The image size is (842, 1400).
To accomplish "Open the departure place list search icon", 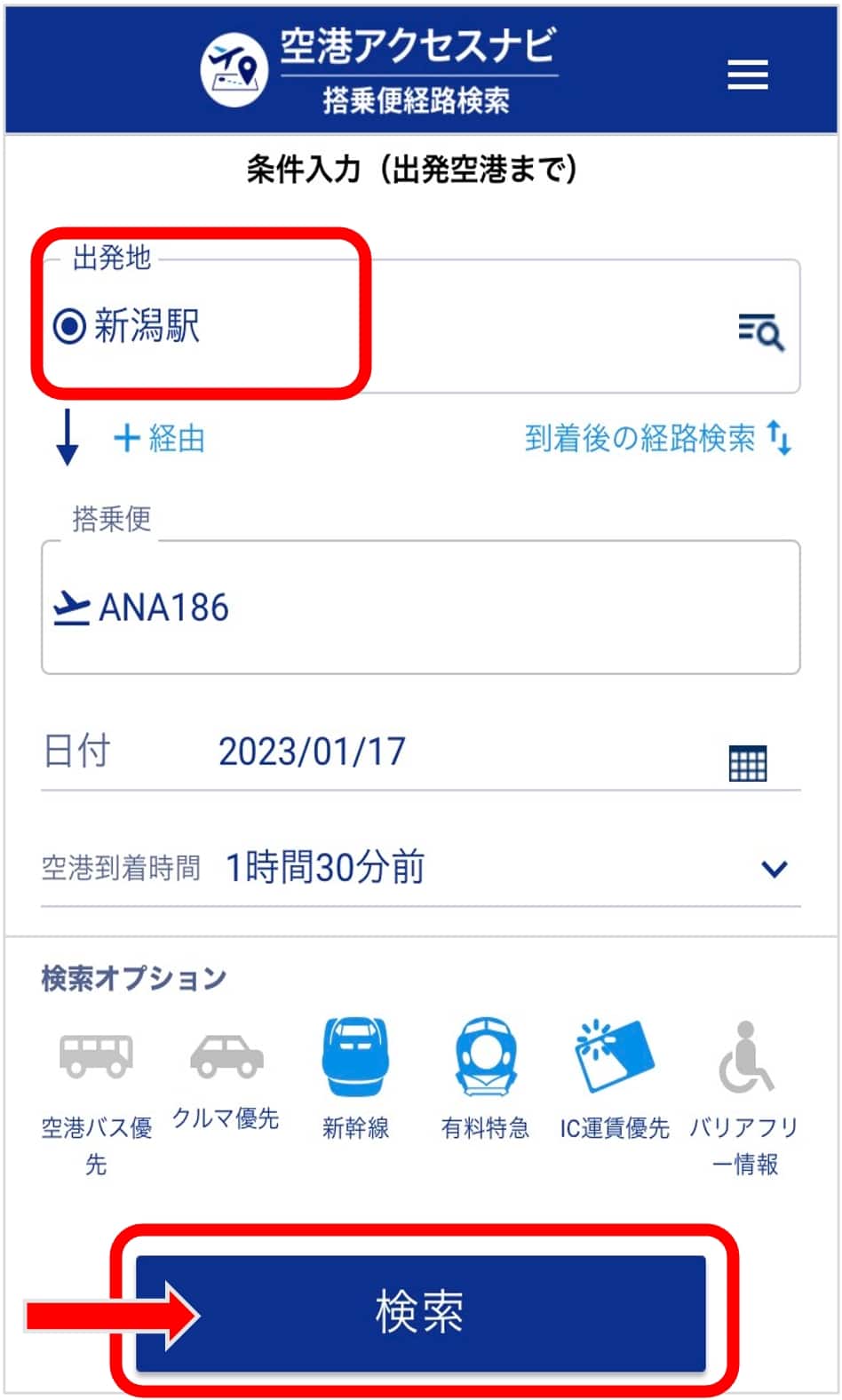I will (760, 331).
